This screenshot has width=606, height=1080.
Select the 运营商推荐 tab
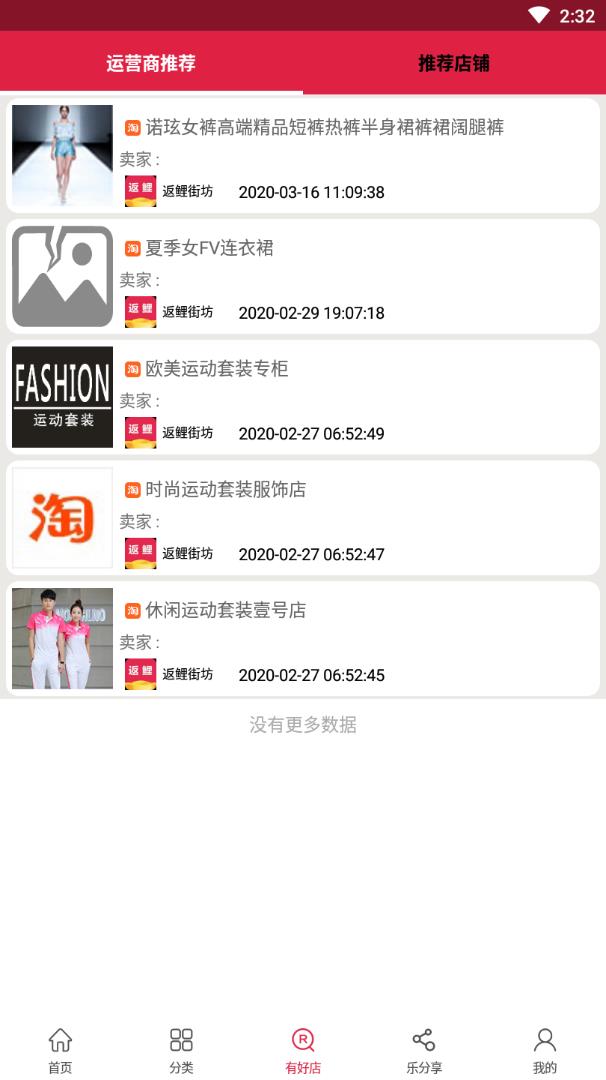[x=151, y=63]
